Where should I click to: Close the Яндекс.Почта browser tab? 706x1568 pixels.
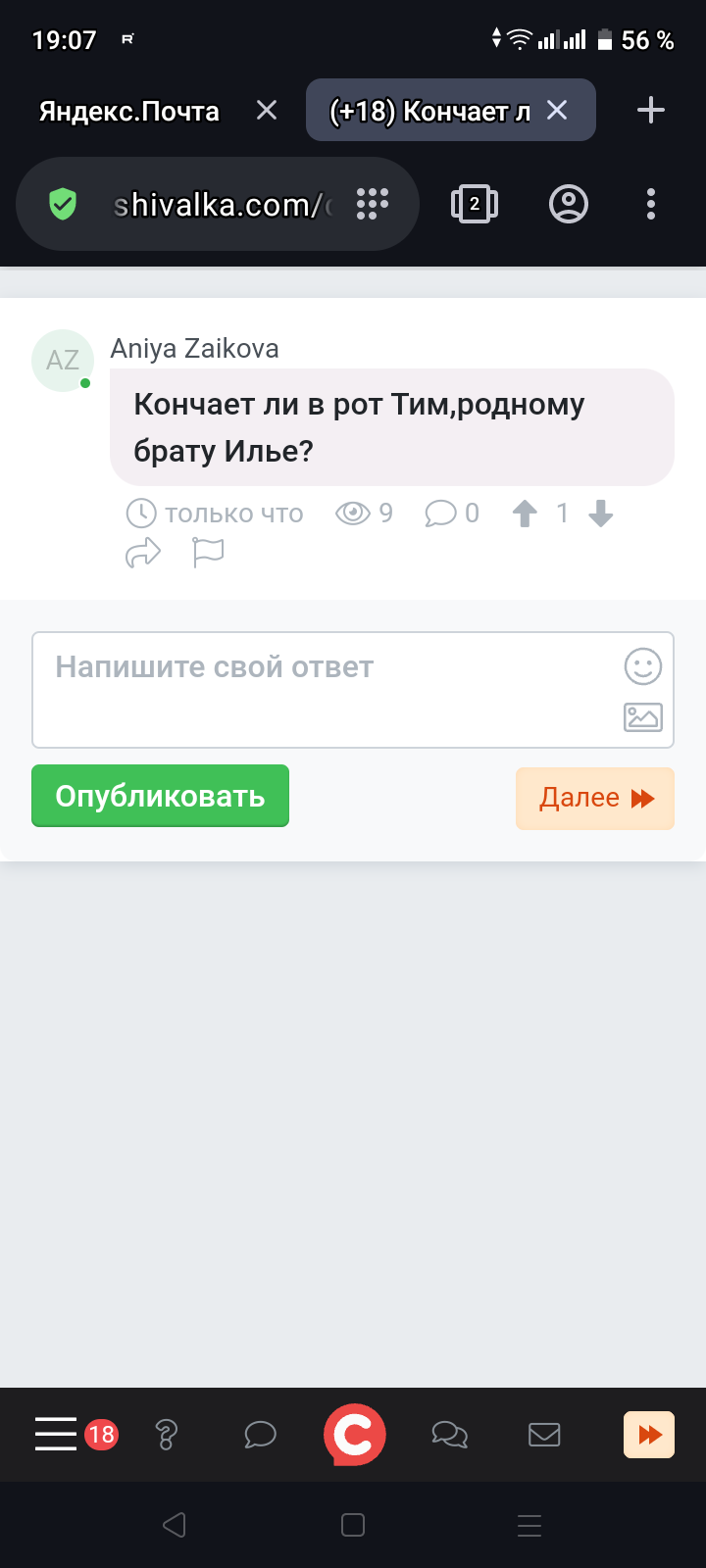[x=267, y=111]
